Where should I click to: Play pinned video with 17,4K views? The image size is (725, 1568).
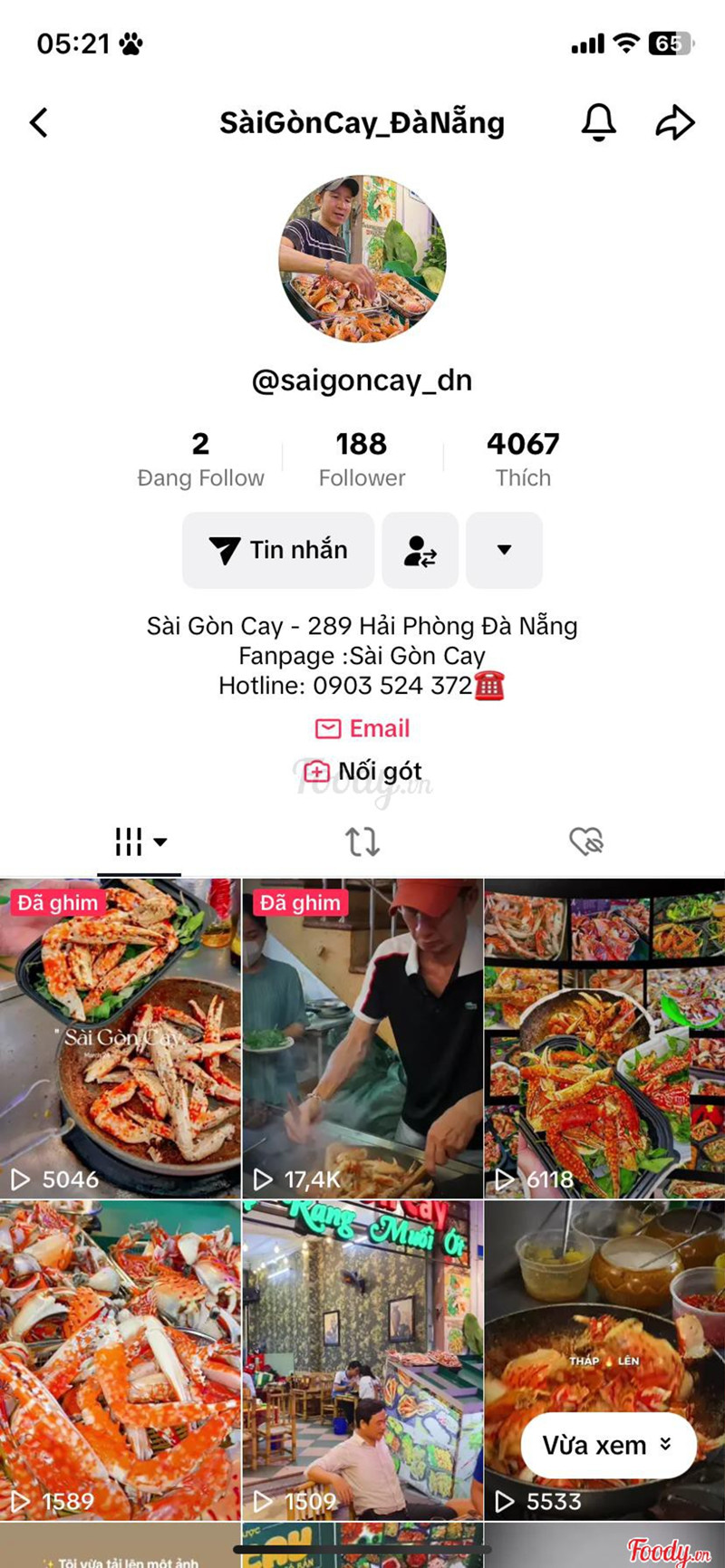click(x=362, y=1038)
